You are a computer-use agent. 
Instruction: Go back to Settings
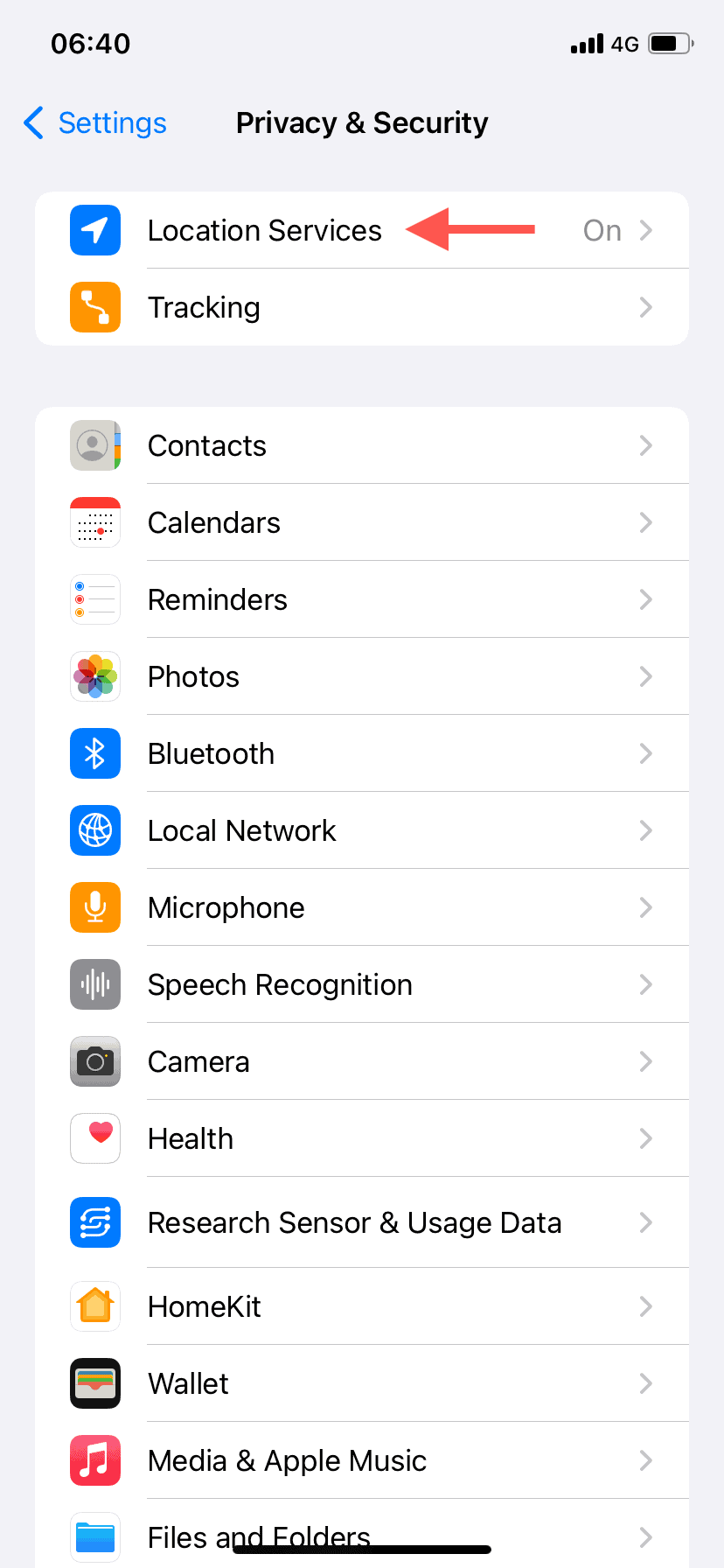click(96, 123)
